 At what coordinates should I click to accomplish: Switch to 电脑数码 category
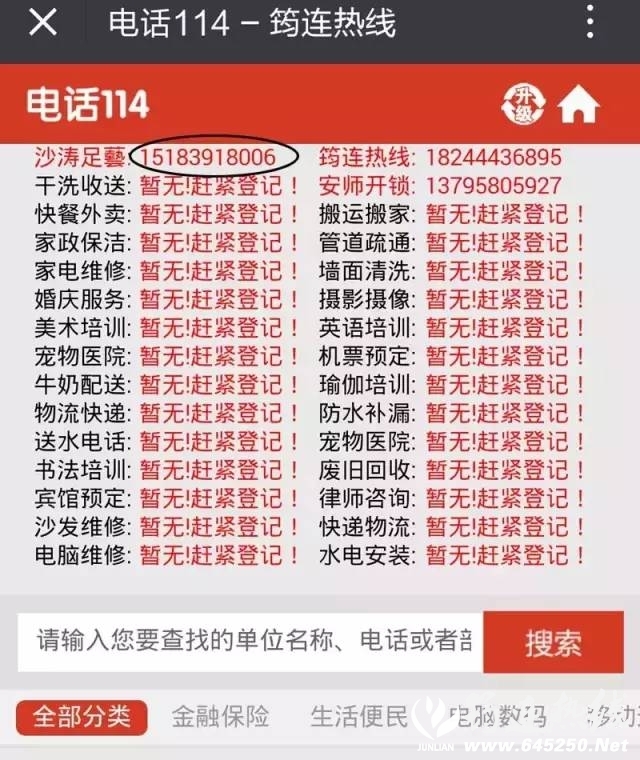coord(497,717)
